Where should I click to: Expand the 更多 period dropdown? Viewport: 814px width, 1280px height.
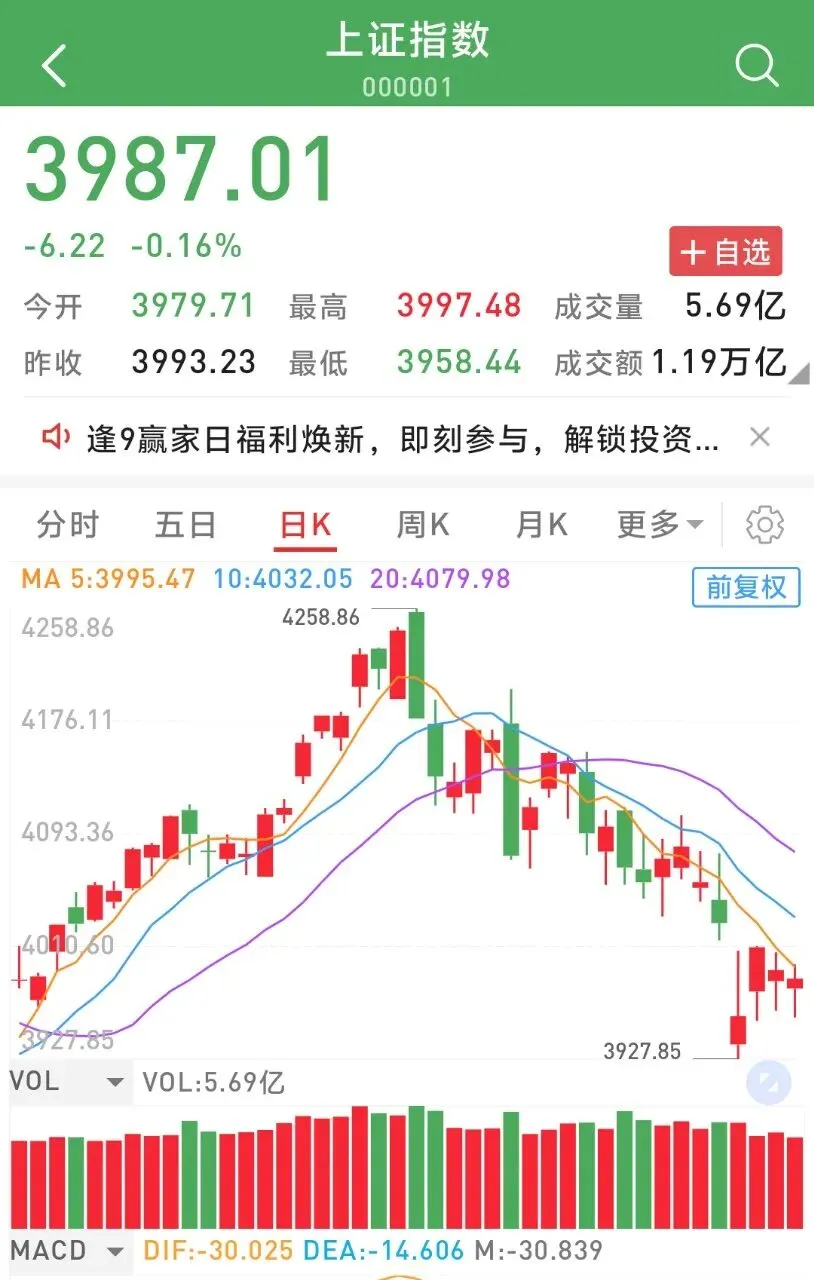pyautogui.click(x=660, y=524)
